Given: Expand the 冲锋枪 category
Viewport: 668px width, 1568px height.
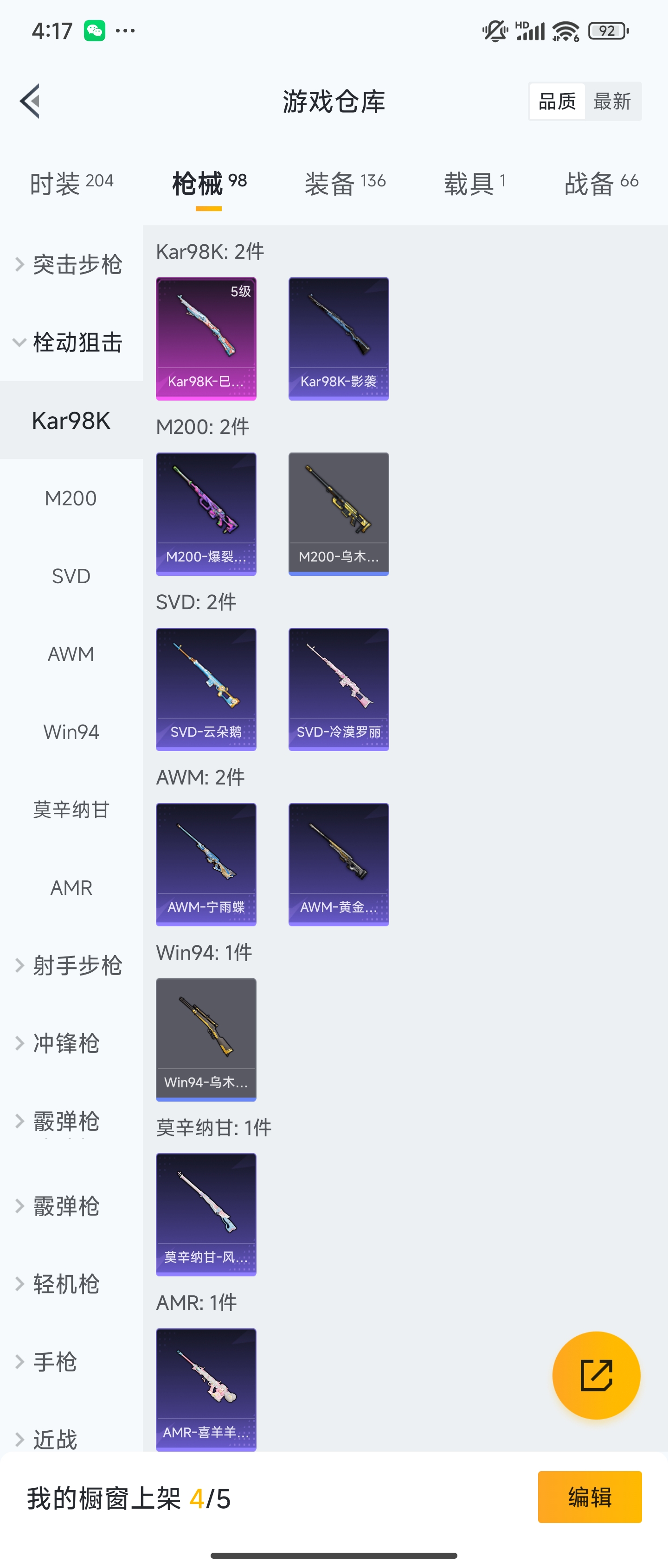Looking at the screenshot, I should (x=66, y=1043).
